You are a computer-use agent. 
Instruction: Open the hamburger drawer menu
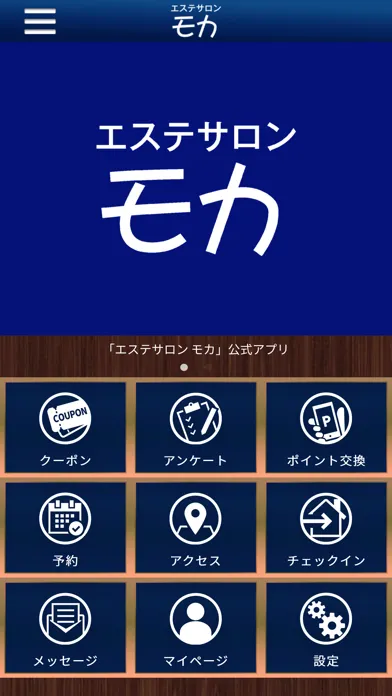pyautogui.click(x=40, y=21)
